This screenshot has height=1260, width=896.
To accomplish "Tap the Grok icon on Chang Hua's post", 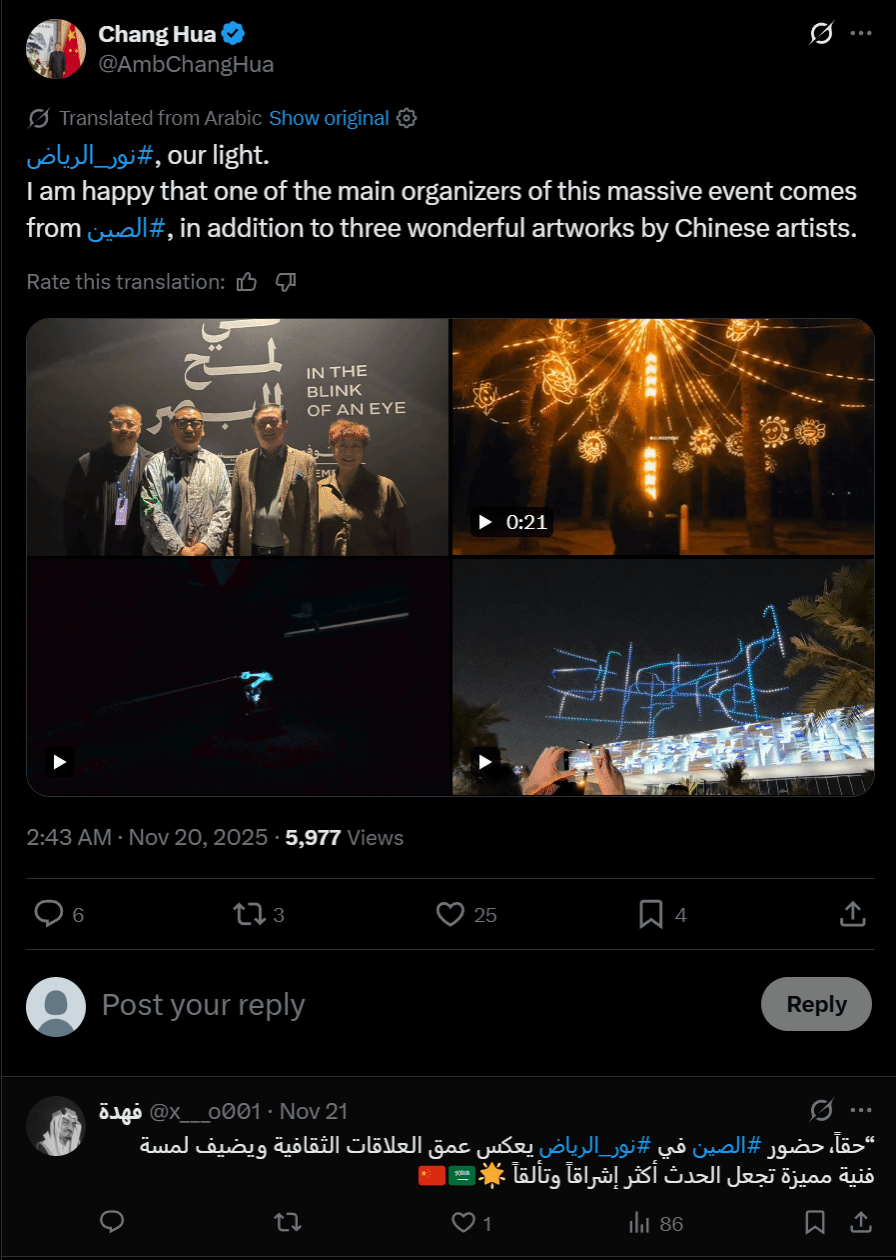I will pos(820,34).
